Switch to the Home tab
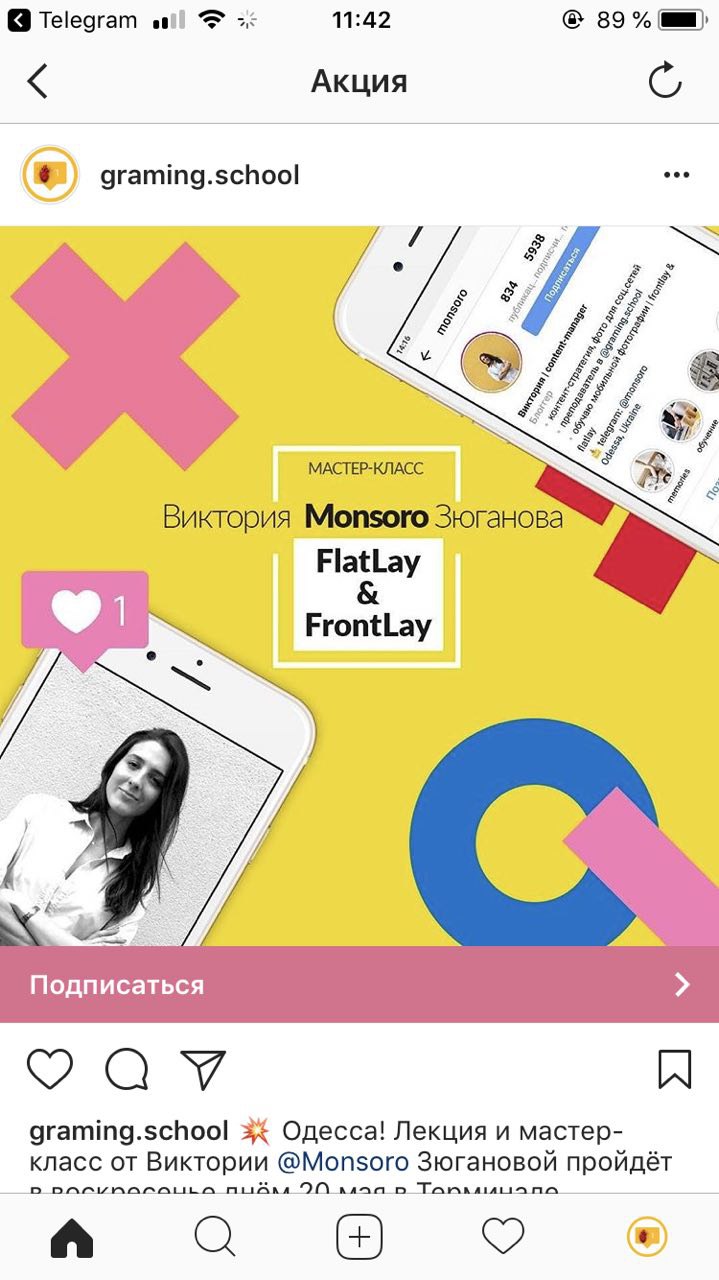This screenshot has width=719, height=1280. click(71, 1239)
